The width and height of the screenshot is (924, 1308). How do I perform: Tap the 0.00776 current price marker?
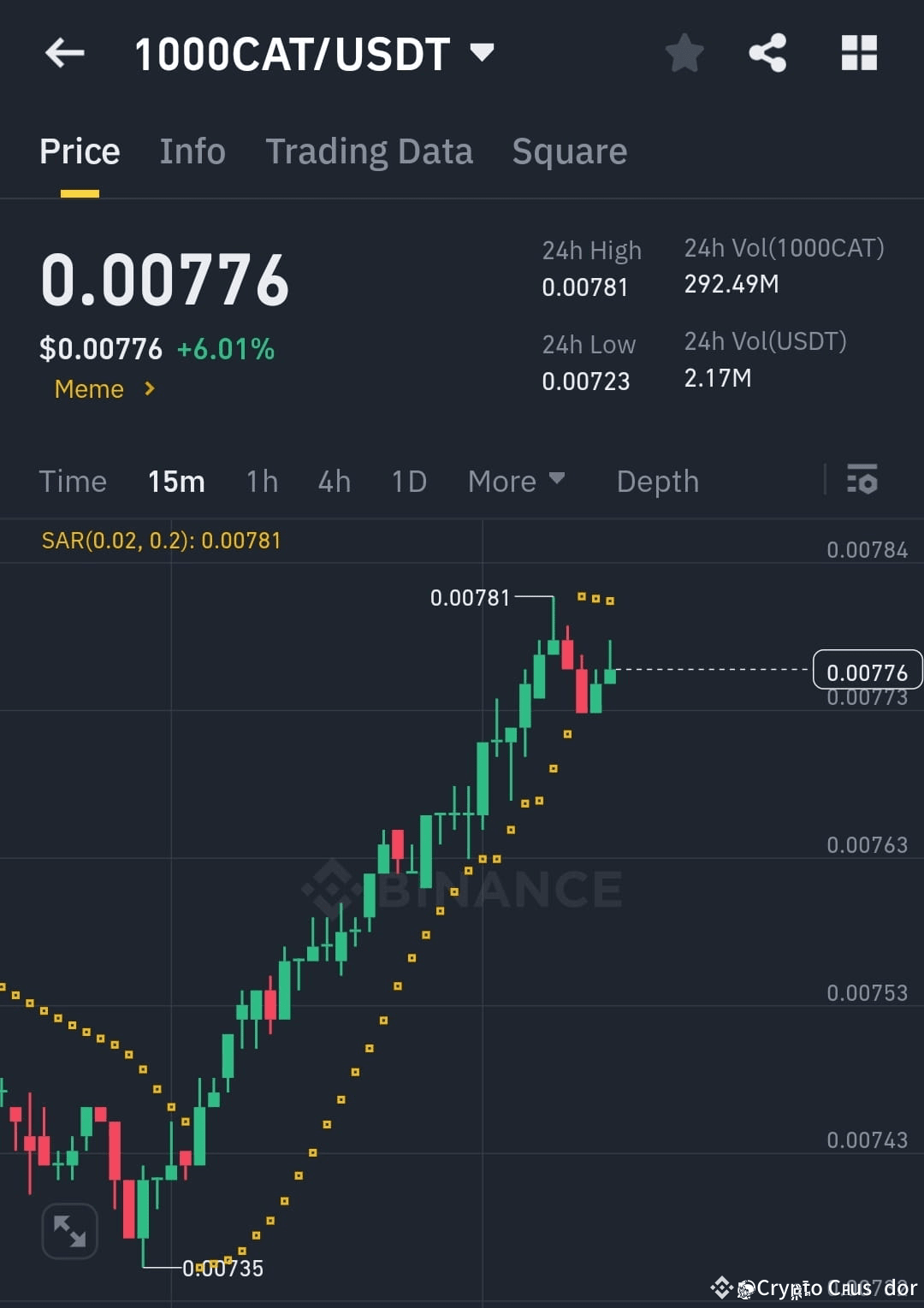click(868, 672)
